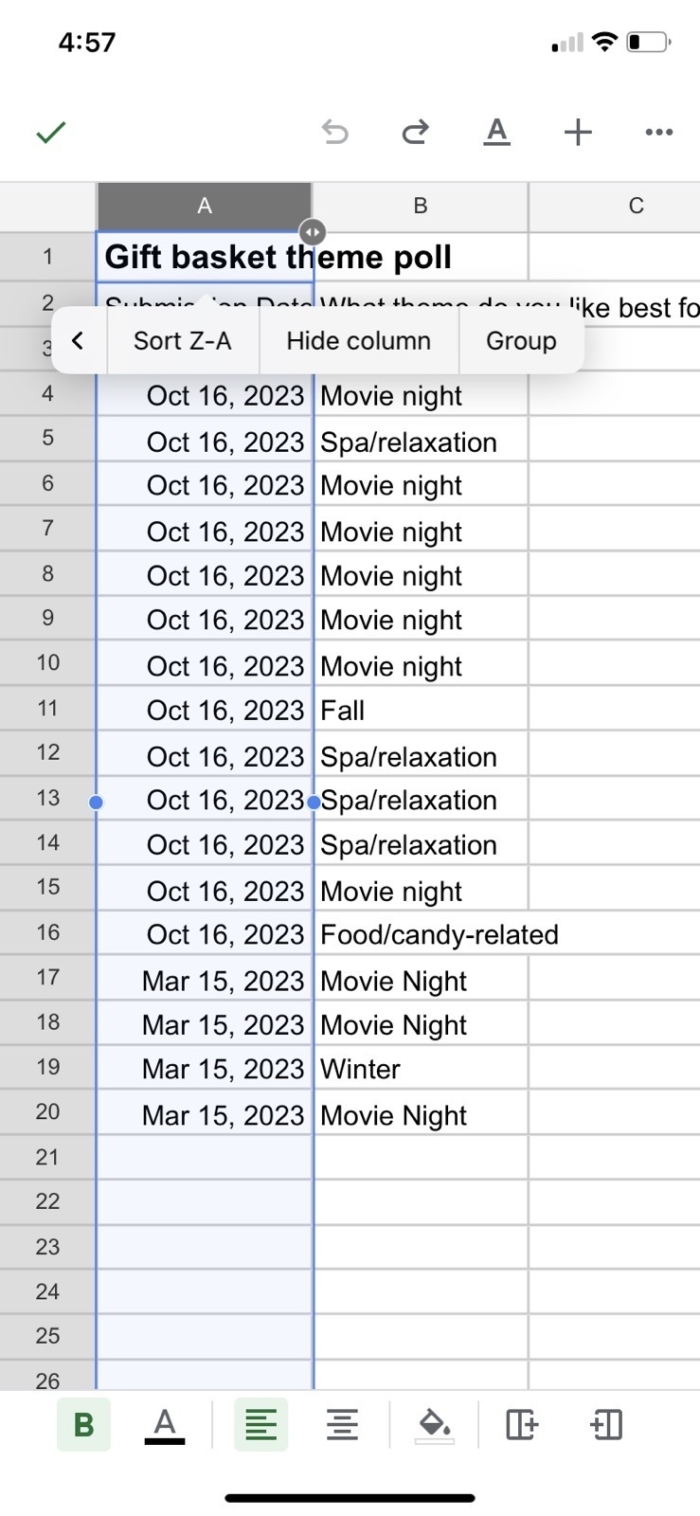
Task: Choose Sort Z-A for column A
Action: click(182, 341)
